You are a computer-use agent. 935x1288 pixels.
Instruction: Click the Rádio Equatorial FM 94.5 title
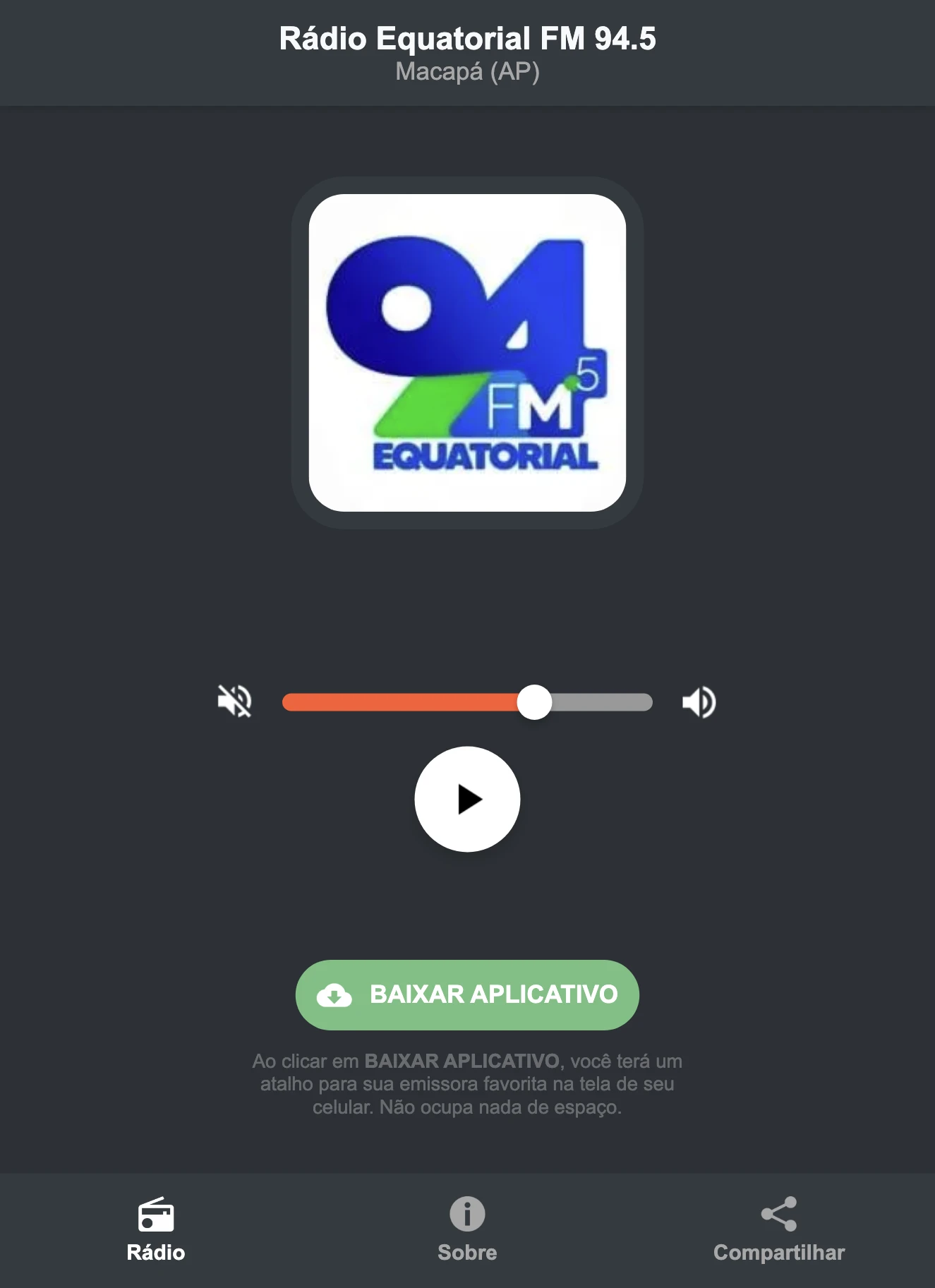[x=467, y=39]
